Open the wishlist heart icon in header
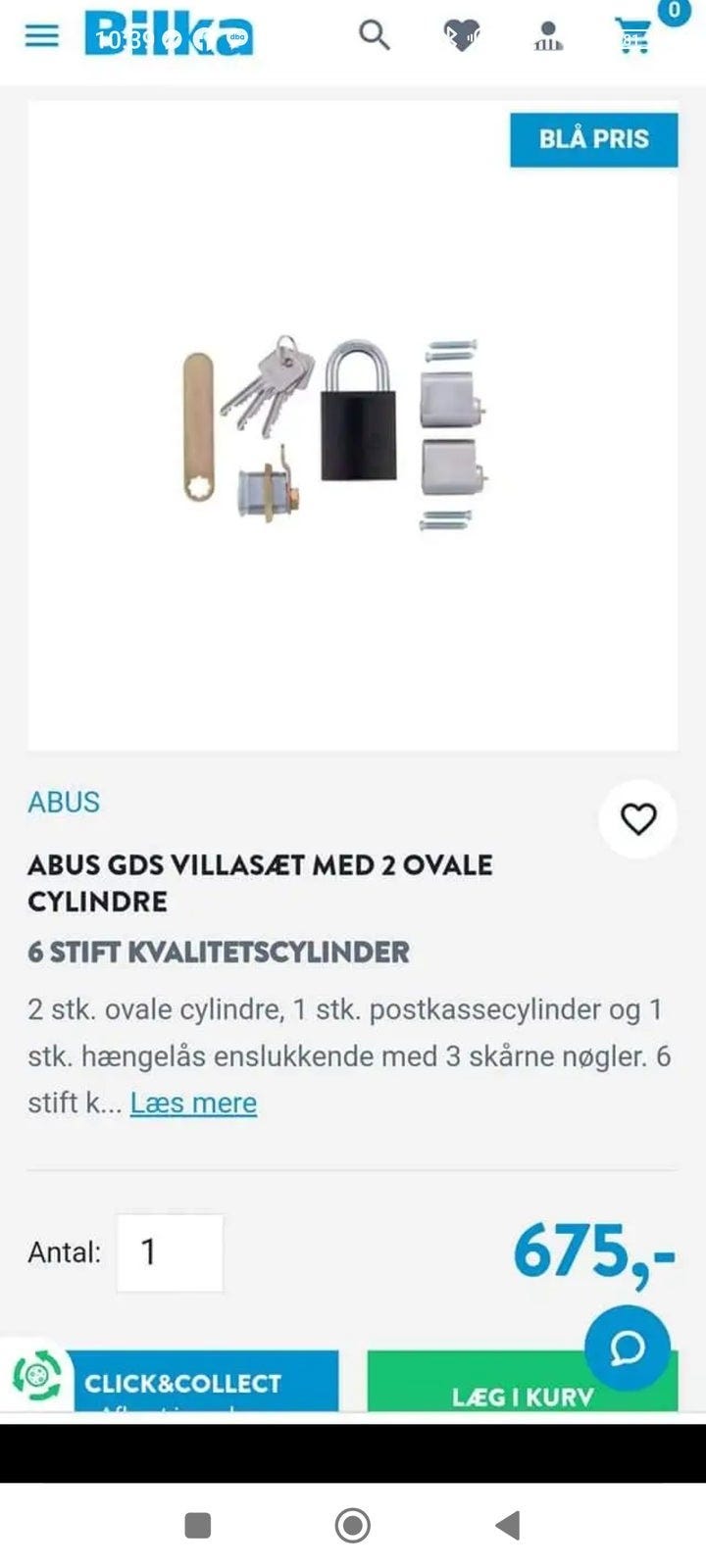 click(460, 35)
